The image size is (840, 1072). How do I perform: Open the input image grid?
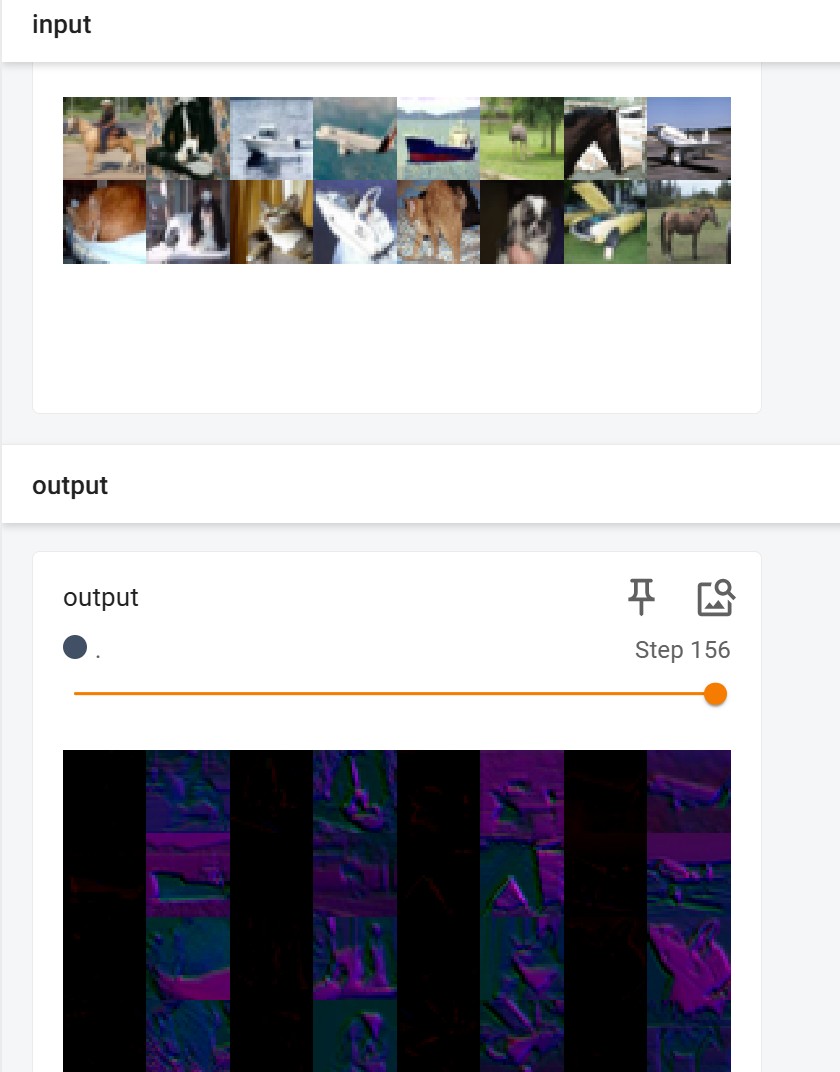pos(397,181)
